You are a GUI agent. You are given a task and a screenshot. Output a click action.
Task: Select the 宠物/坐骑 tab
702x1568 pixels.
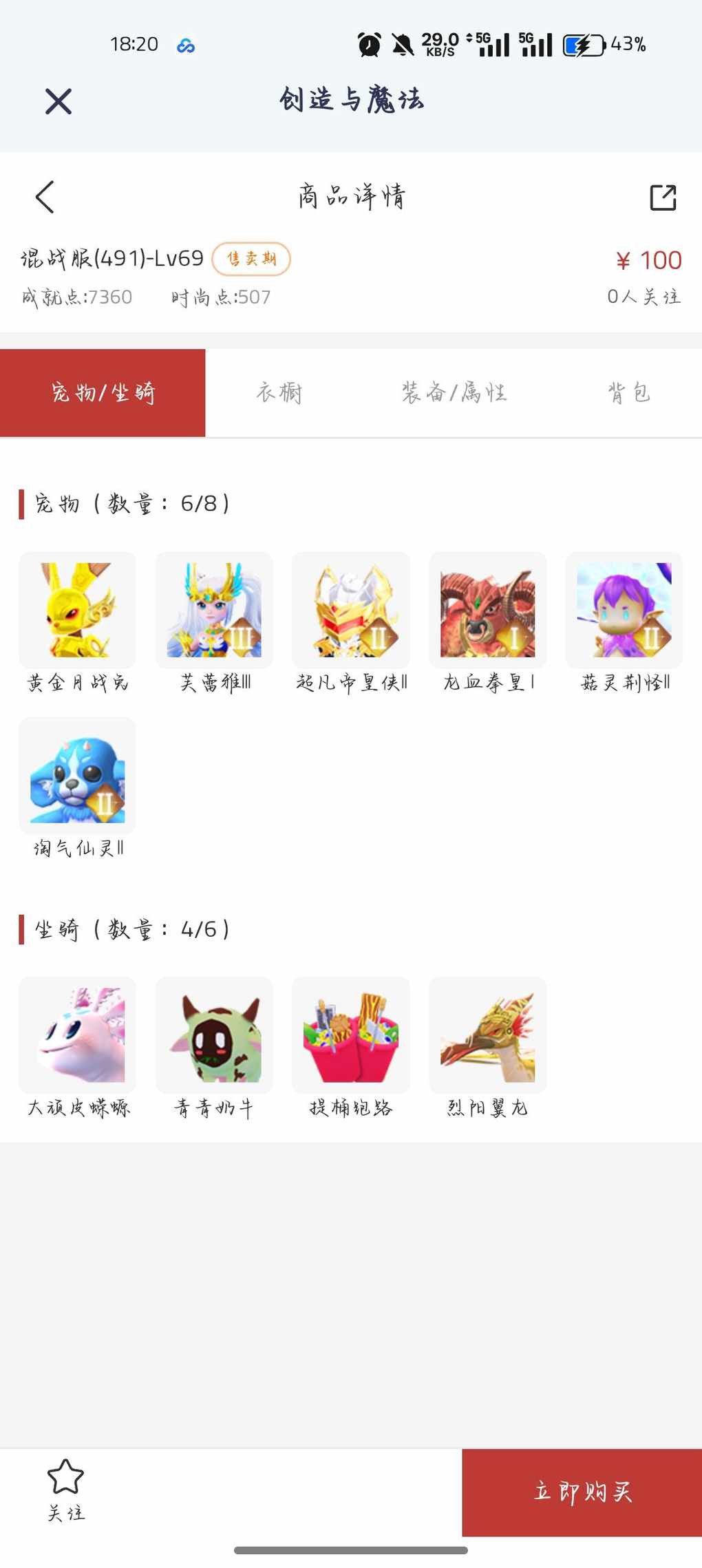103,393
